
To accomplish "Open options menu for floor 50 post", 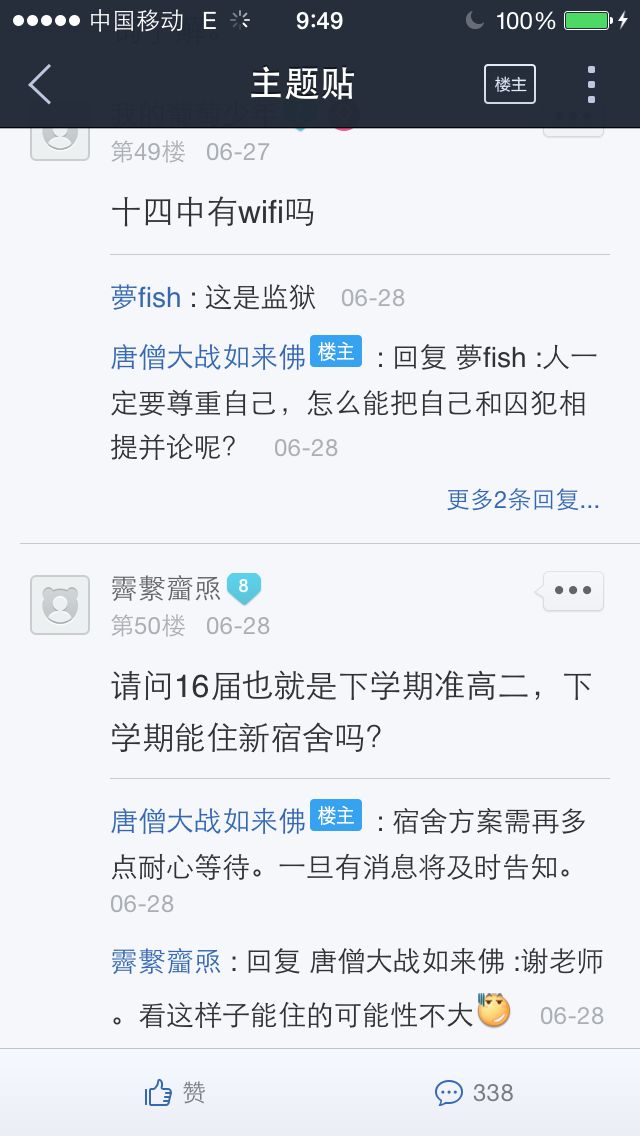I will (x=573, y=590).
